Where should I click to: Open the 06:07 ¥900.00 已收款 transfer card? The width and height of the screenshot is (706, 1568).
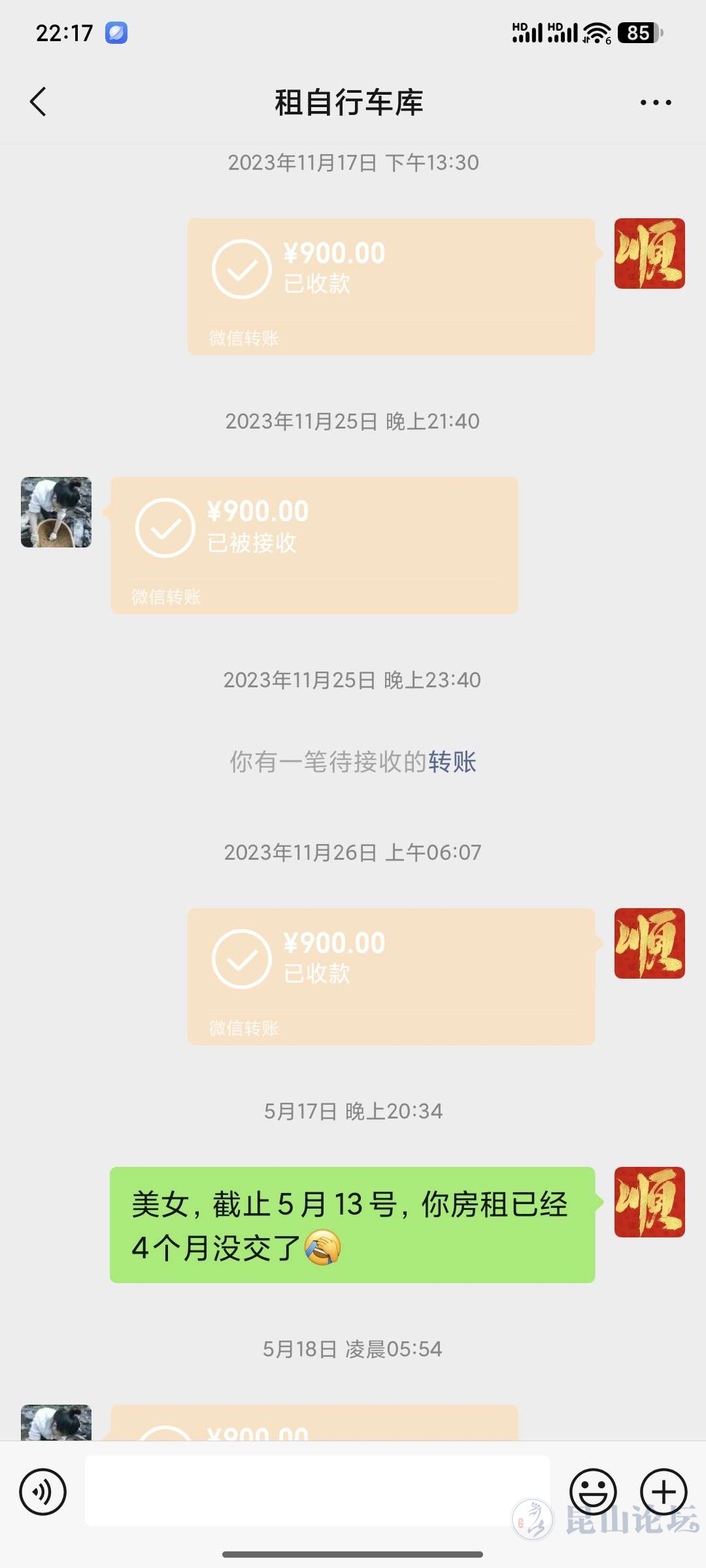click(391, 976)
